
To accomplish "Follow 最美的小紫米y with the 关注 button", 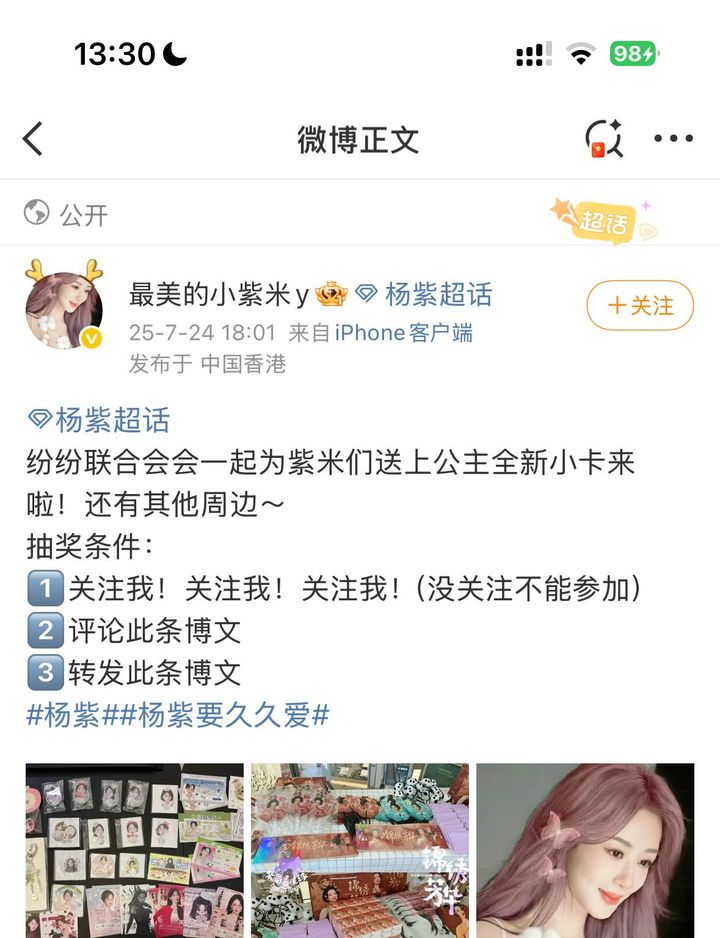I will (x=640, y=305).
